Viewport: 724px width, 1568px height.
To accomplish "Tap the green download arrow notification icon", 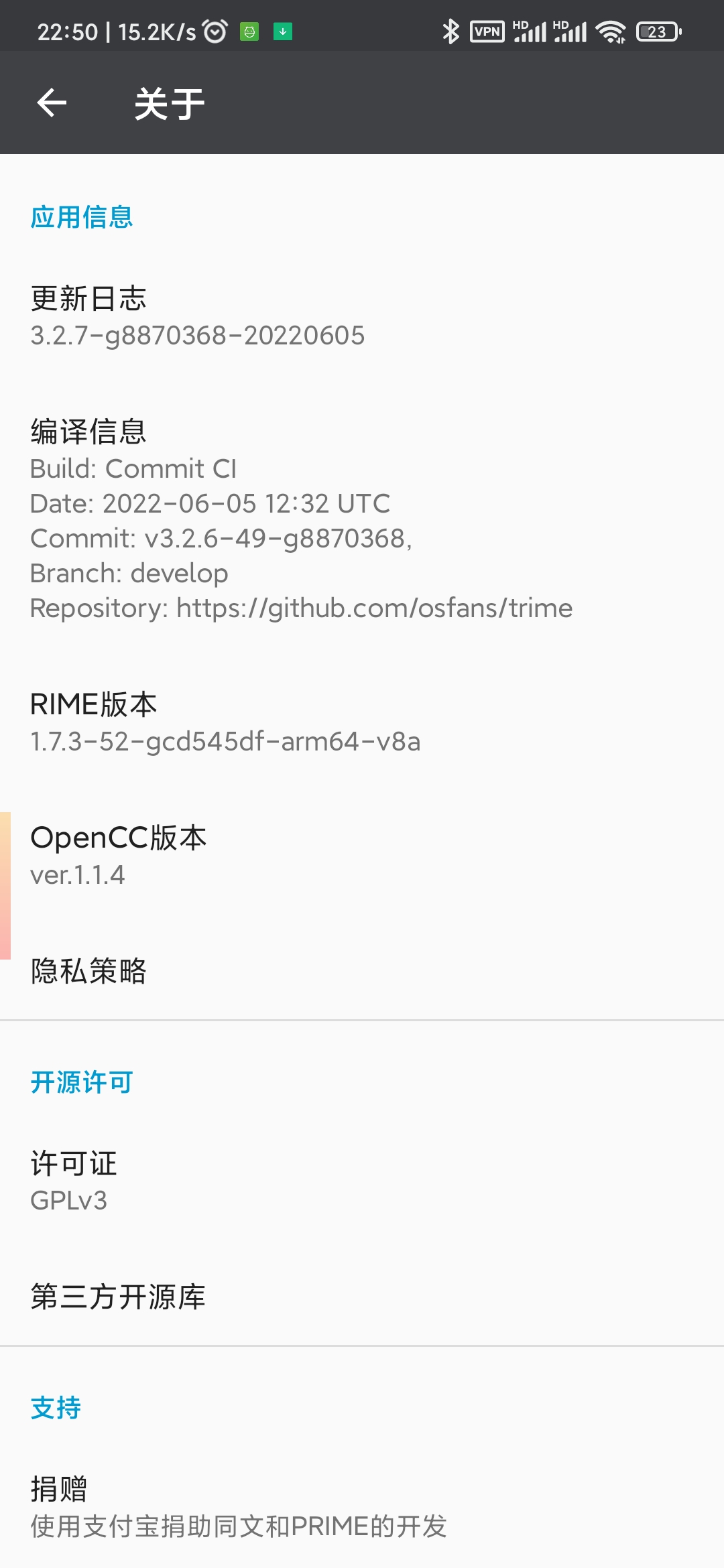I will [x=282, y=31].
